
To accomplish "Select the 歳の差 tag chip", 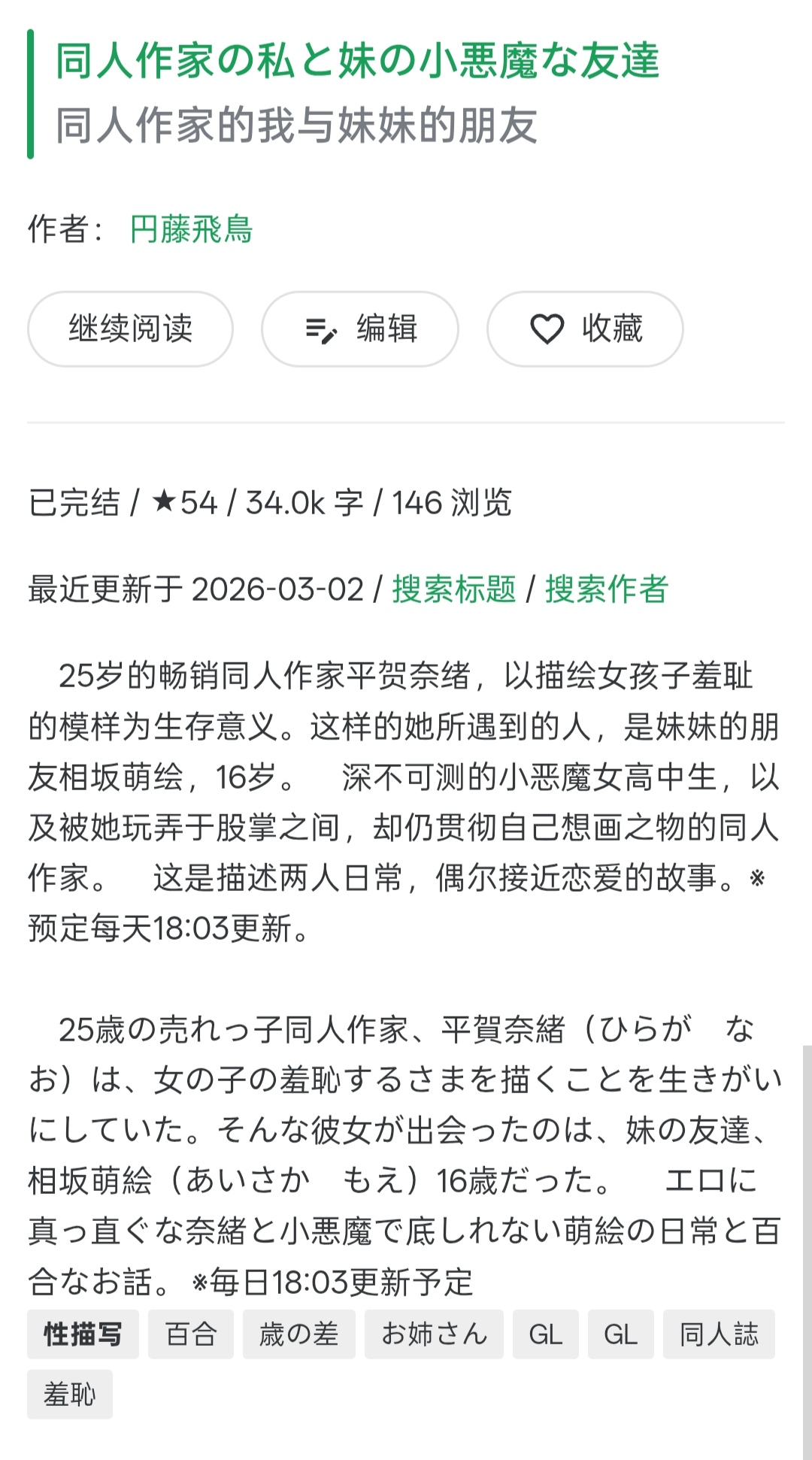I will pos(298,1334).
